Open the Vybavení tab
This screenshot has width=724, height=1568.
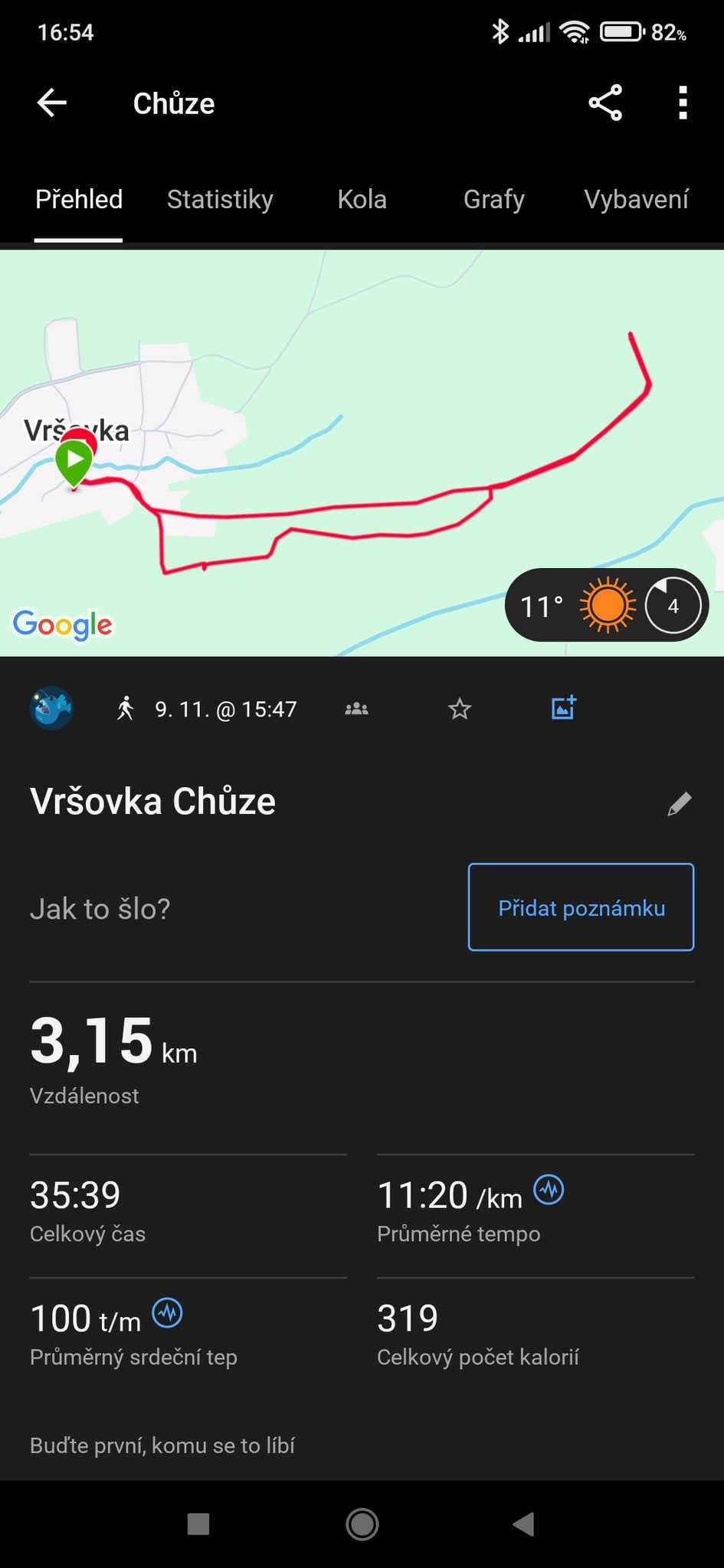(636, 200)
